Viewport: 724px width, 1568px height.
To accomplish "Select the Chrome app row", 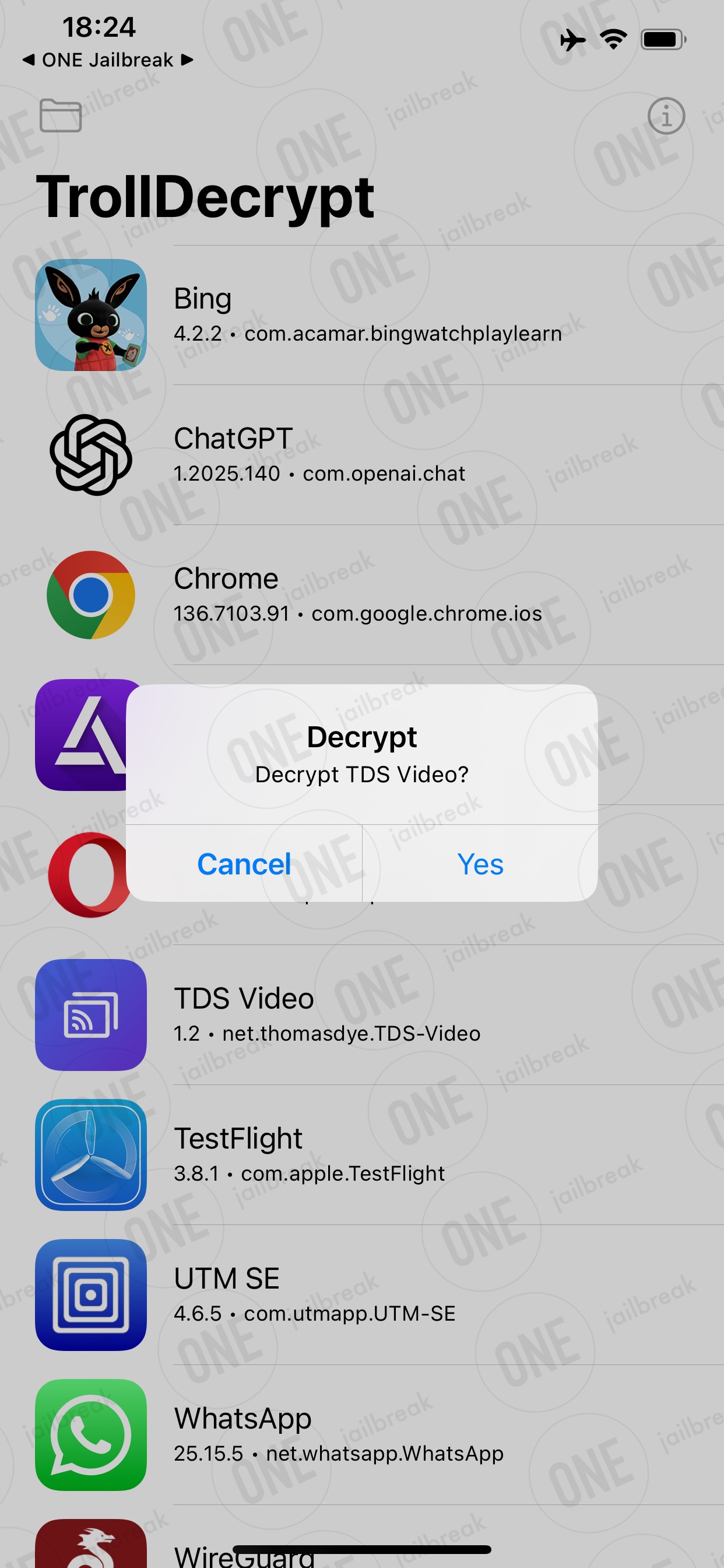I will click(x=362, y=594).
